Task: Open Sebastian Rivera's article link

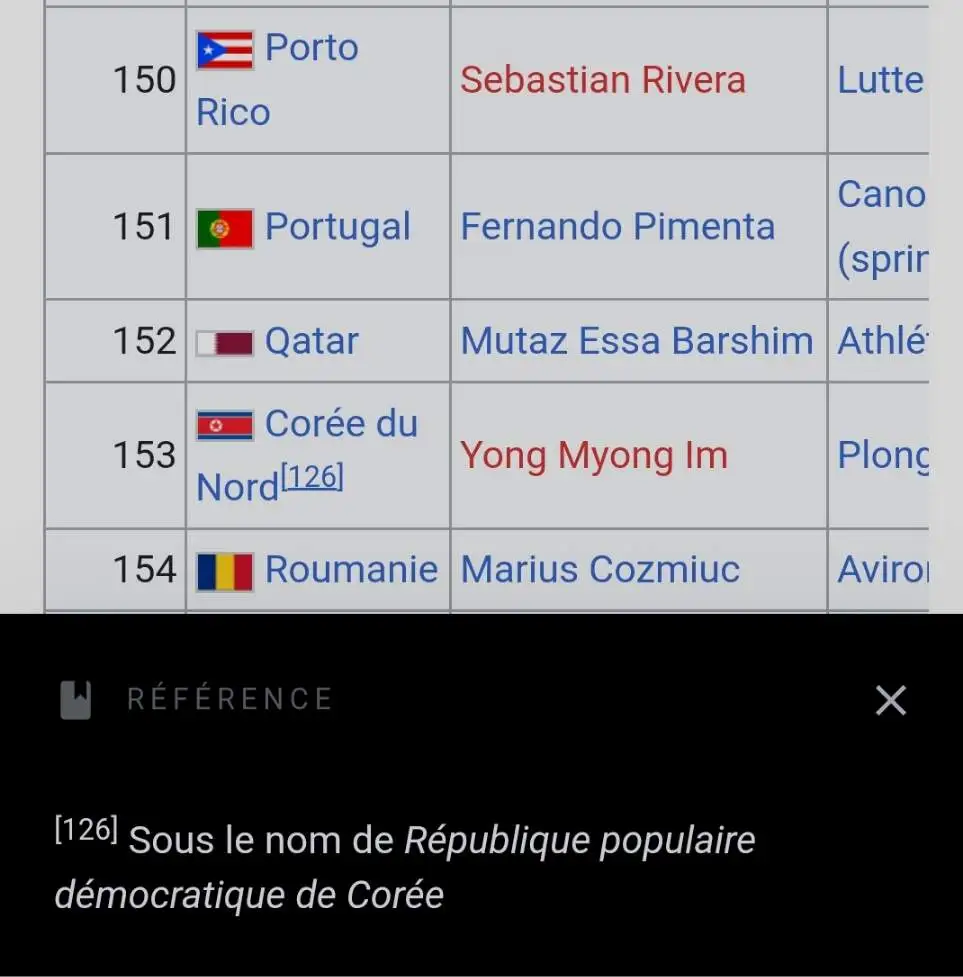Action: click(x=602, y=80)
